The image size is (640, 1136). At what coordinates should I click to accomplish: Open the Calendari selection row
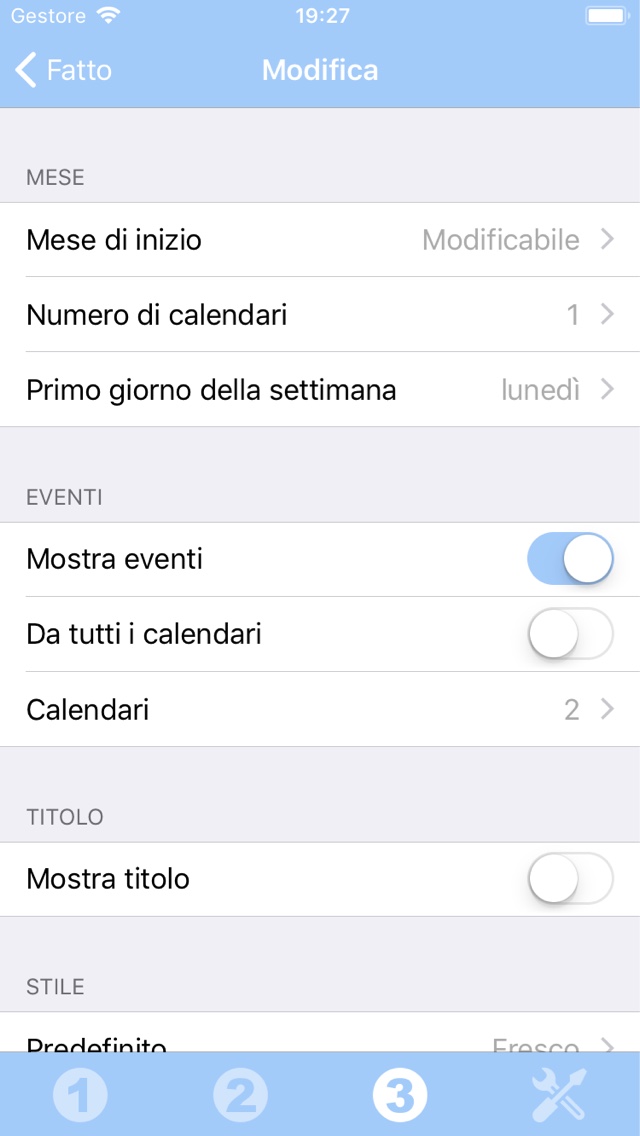(320, 709)
